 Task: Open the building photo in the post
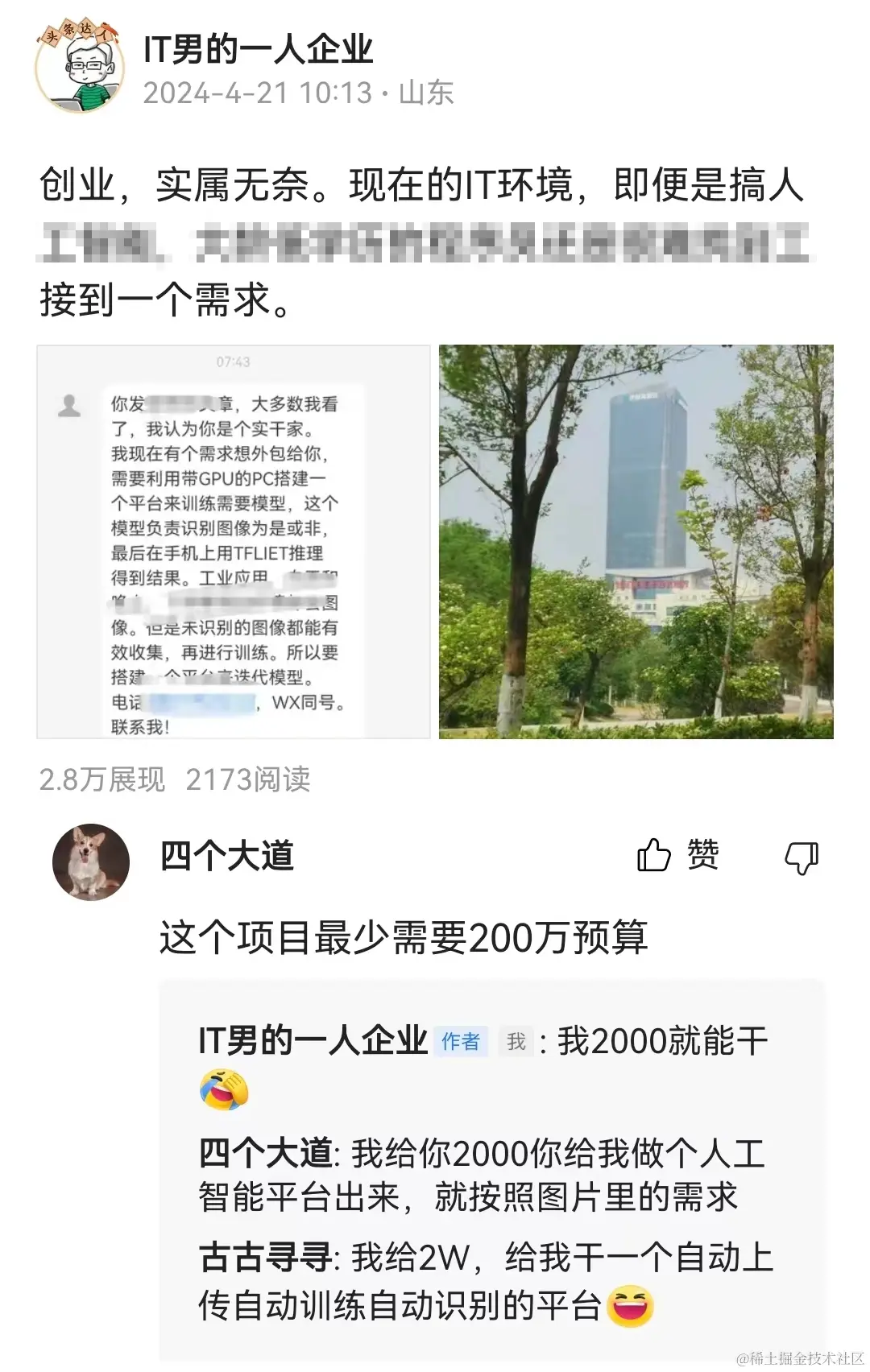pyautogui.click(x=636, y=541)
